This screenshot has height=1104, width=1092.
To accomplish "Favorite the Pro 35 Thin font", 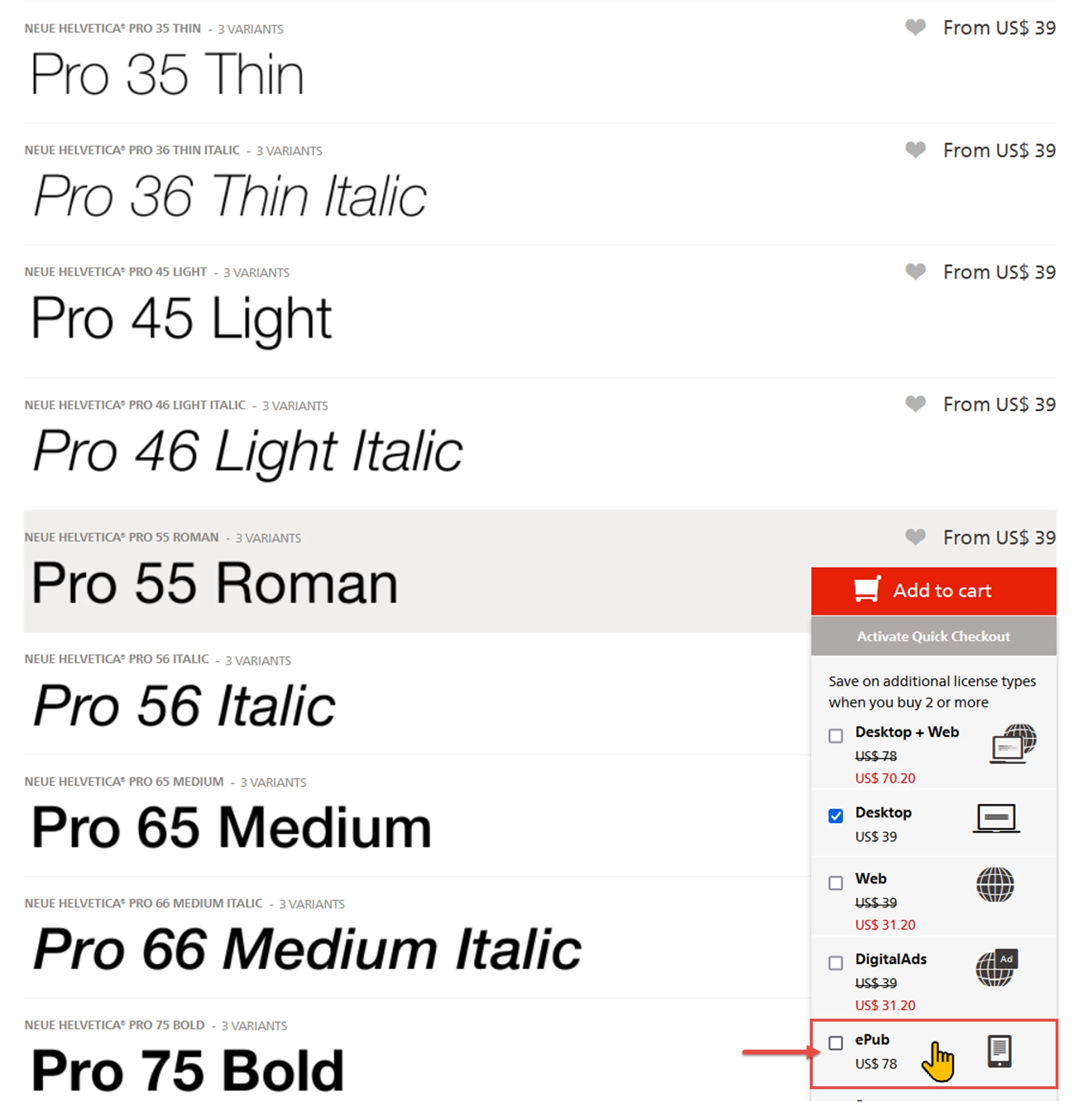I will [915, 27].
